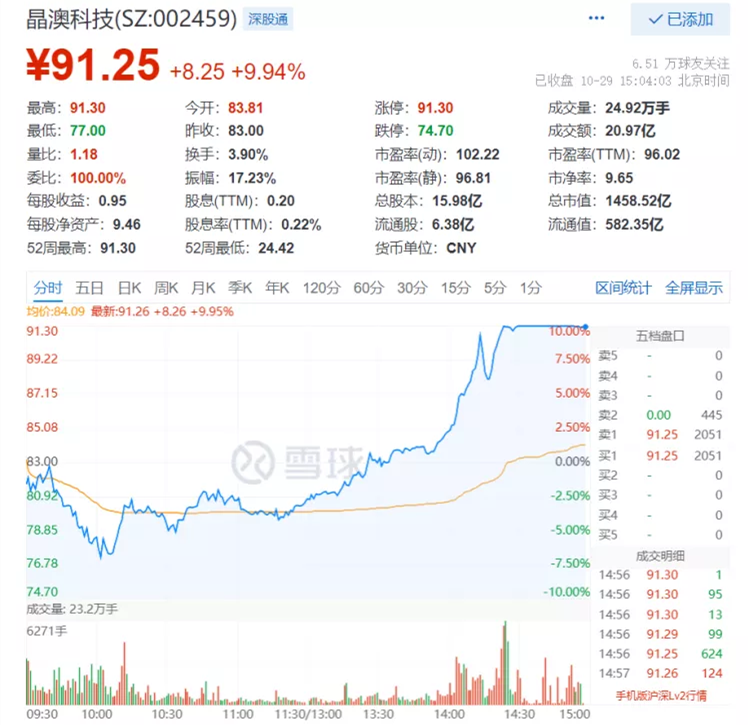Open the three-dot more options menu
749x725 pixels.
pos(597,19)
